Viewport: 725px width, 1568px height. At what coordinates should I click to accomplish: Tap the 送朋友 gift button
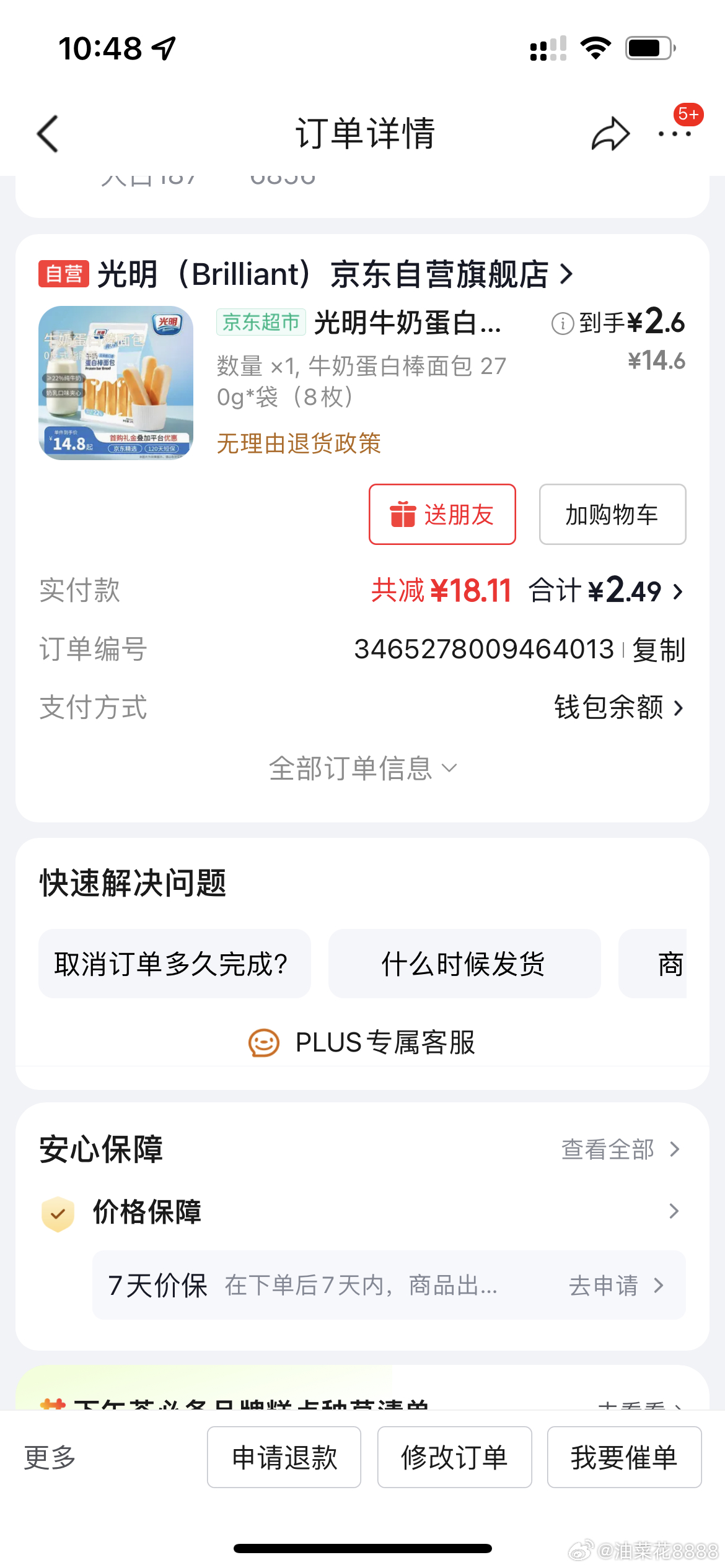442,515
